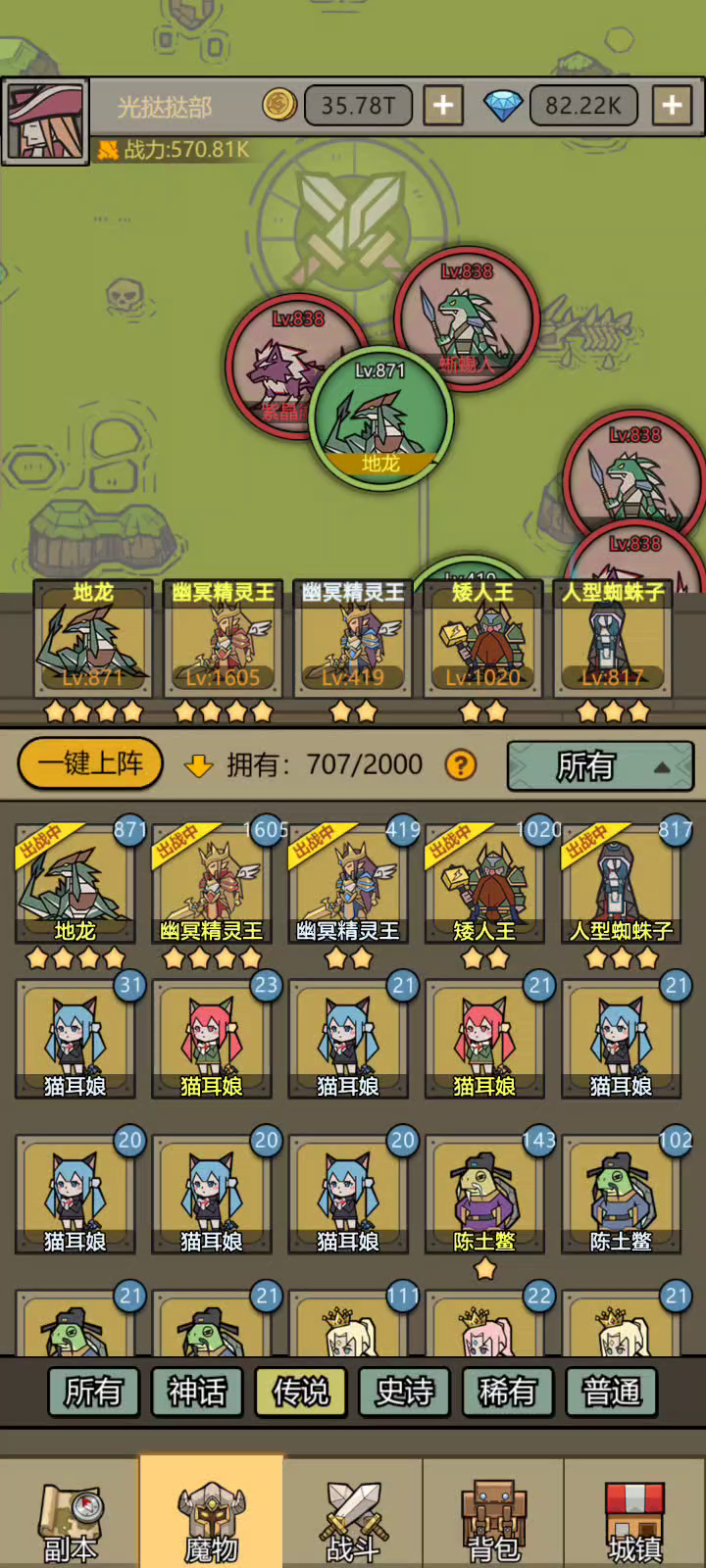Tap the download arrow next to 拥有

pyautogui.click(x=199, y=766)
